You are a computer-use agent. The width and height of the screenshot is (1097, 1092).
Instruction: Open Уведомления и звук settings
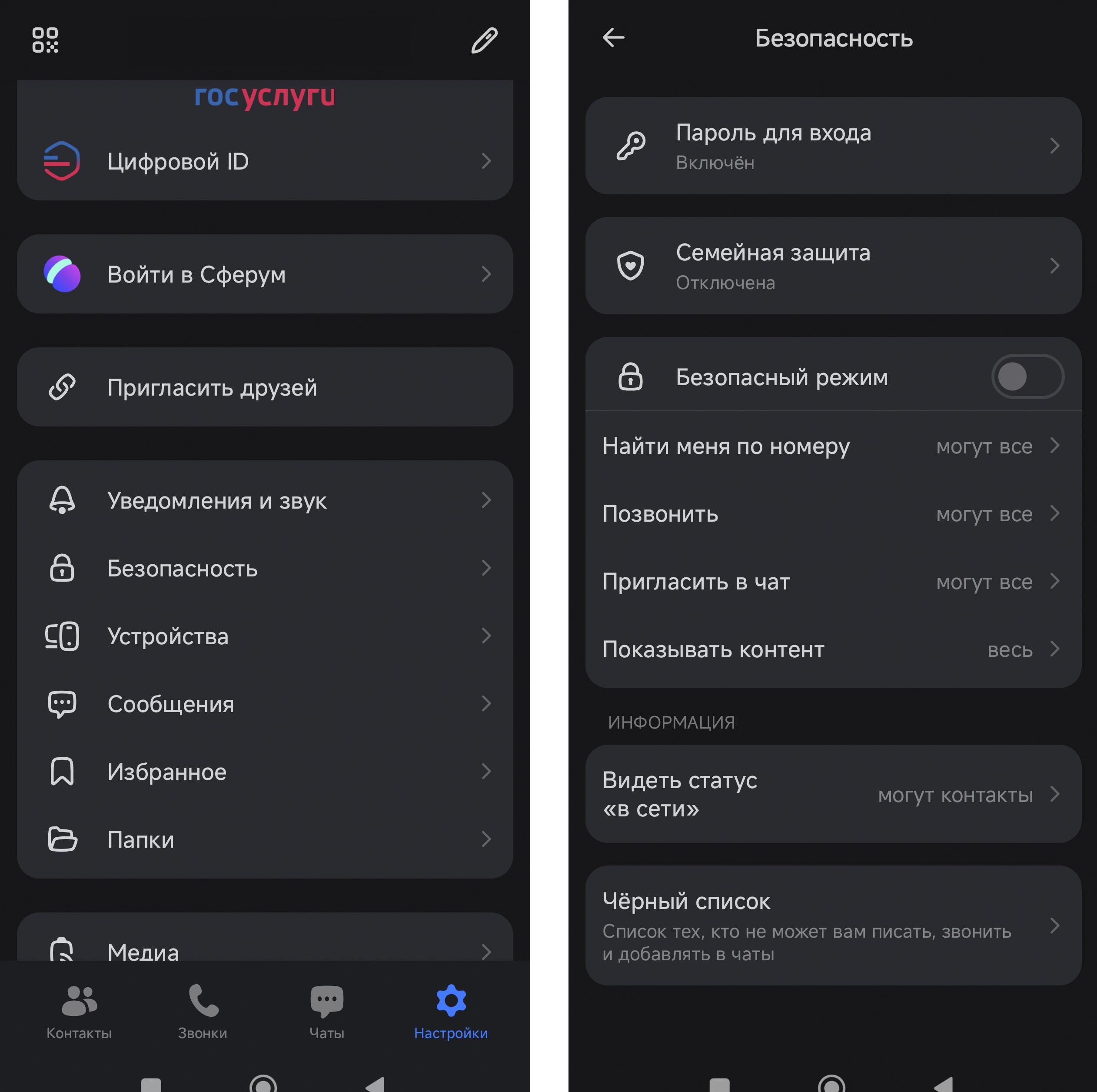click(265, 500)
